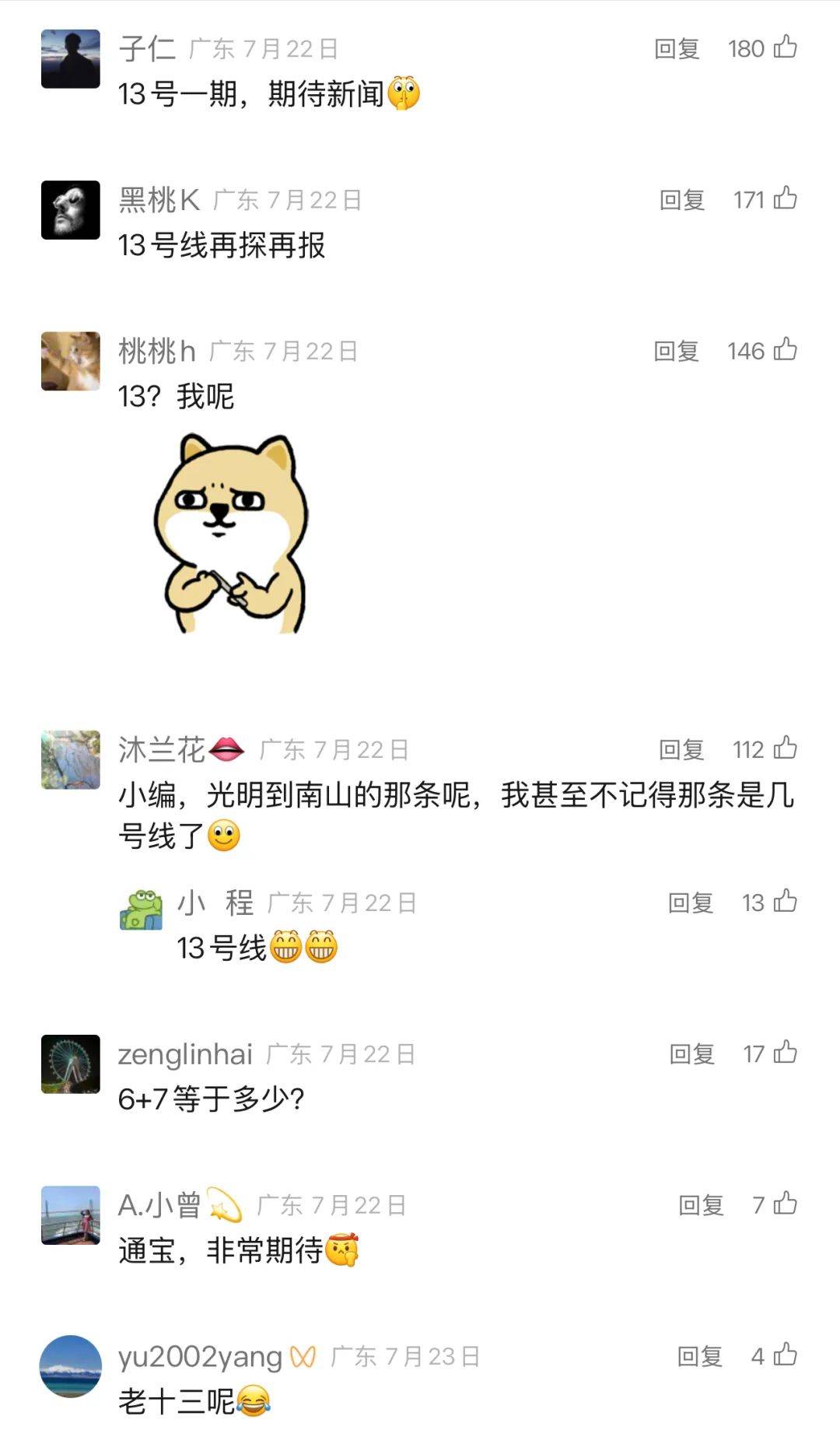
Task: Open zenglinhai's profile avatar
Action: [71, 1064]
